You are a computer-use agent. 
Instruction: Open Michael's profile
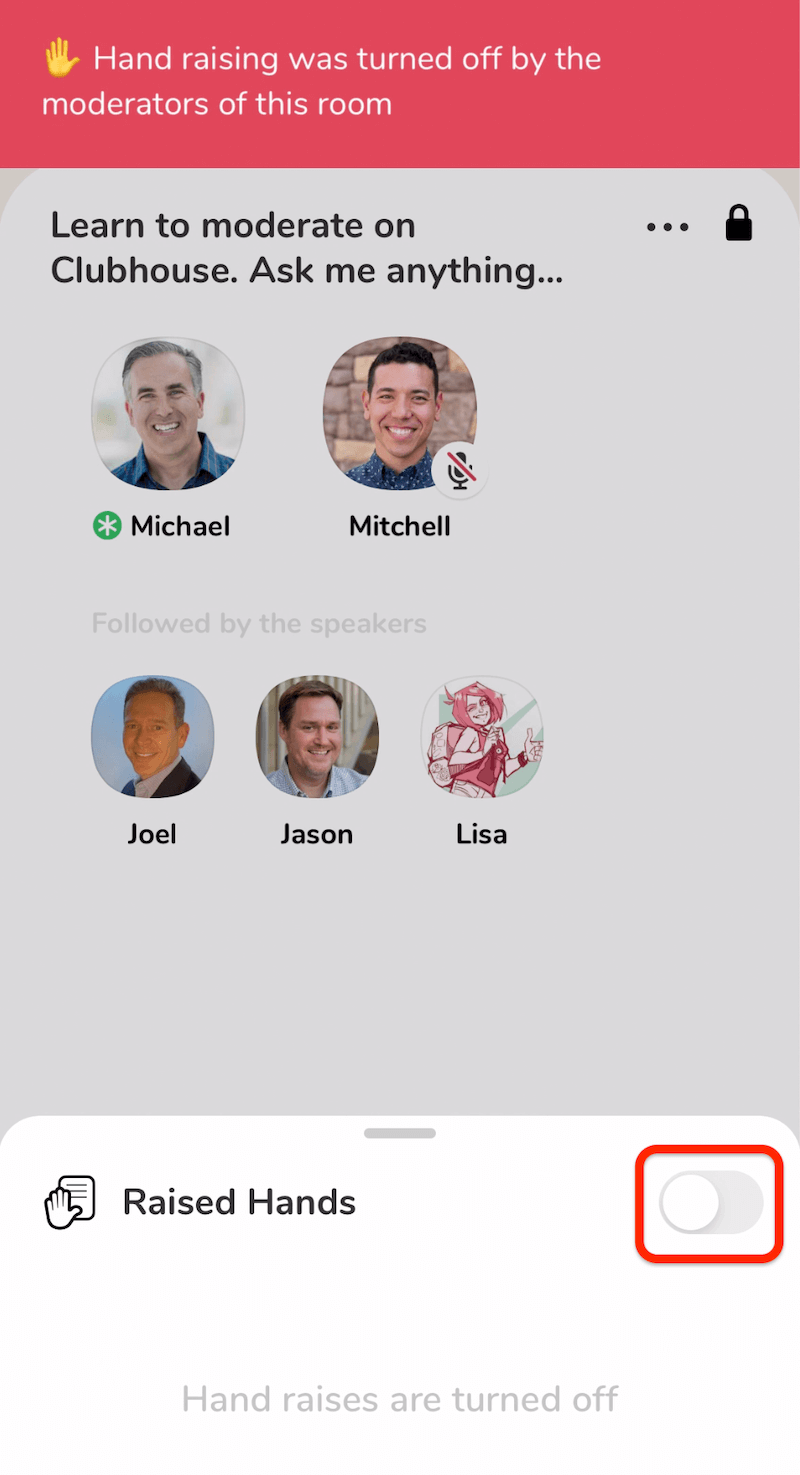[168, 414]
